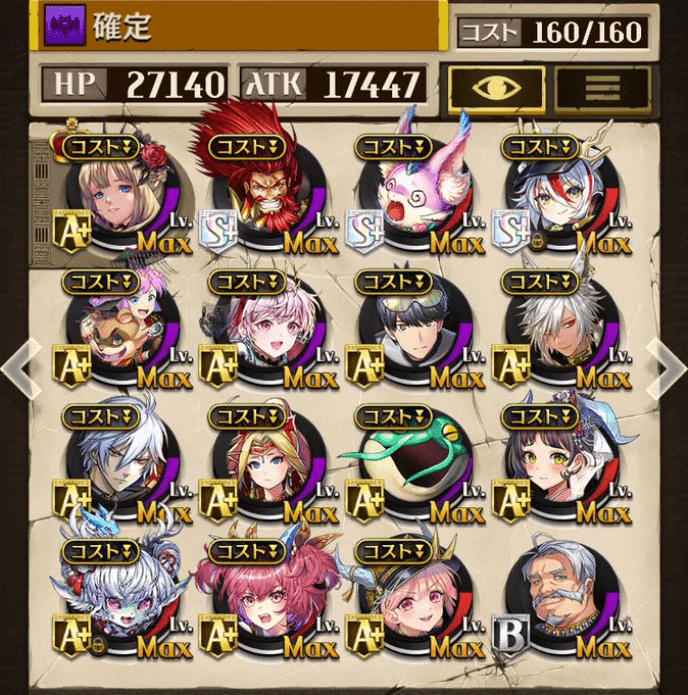Go to the next deck with right arrow

[666, 367]
